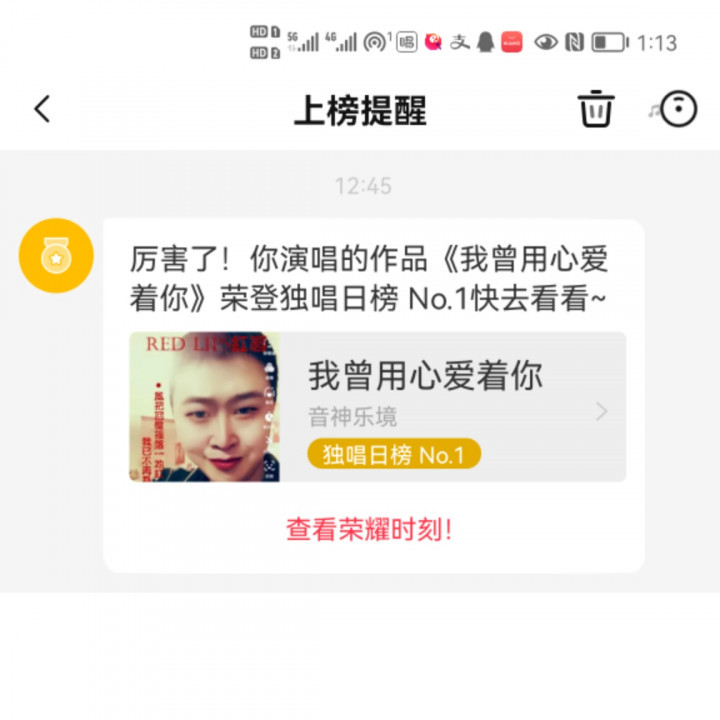Open the music player icon

click(x=677, y=109)
